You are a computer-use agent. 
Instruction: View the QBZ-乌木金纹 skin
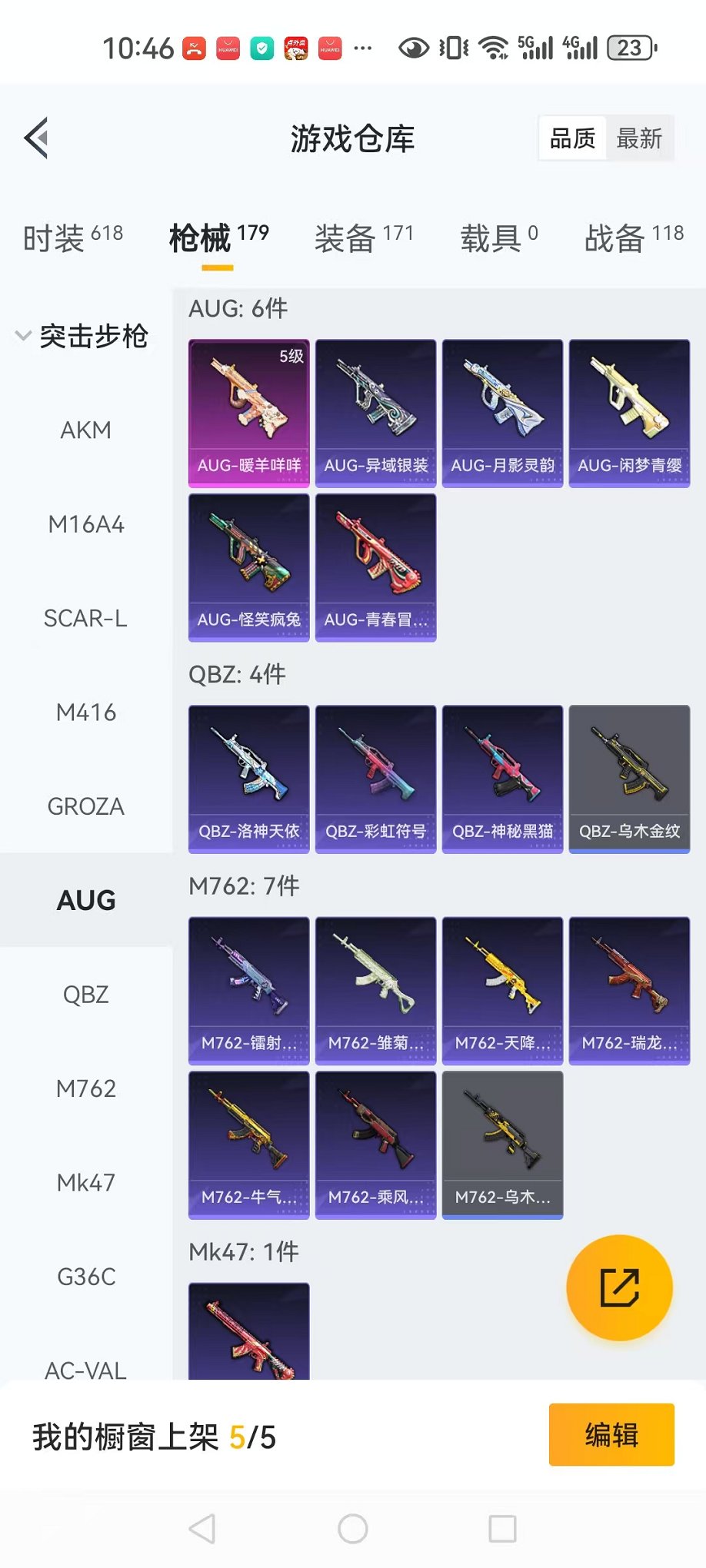pos(629,779)
